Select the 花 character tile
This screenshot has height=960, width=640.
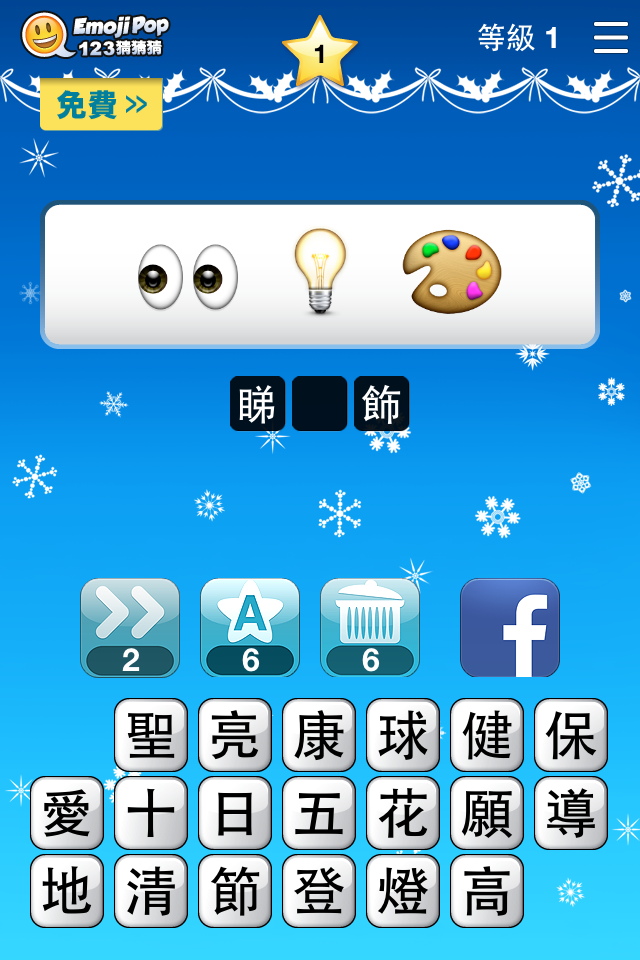[403, 813]
